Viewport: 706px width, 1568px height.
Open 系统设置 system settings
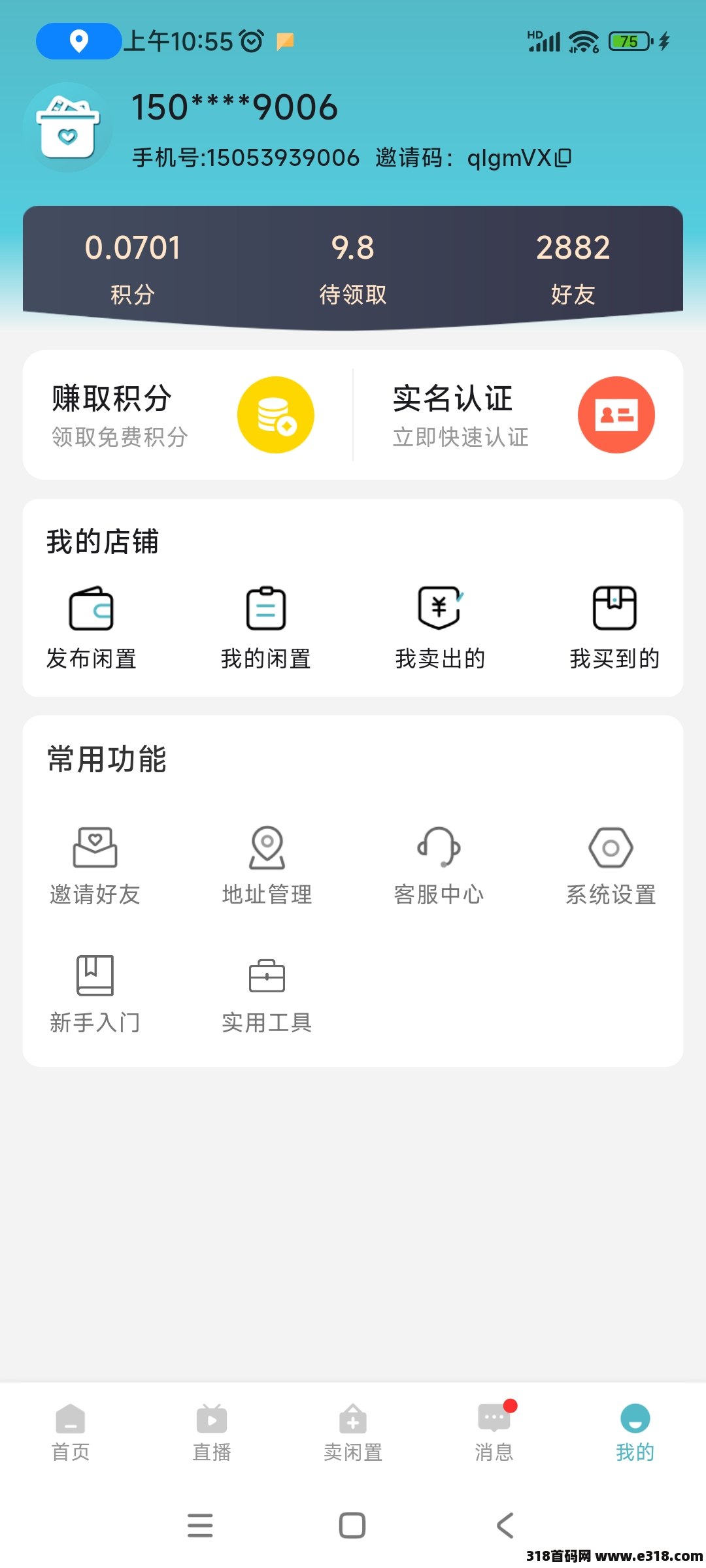[611, 866]
